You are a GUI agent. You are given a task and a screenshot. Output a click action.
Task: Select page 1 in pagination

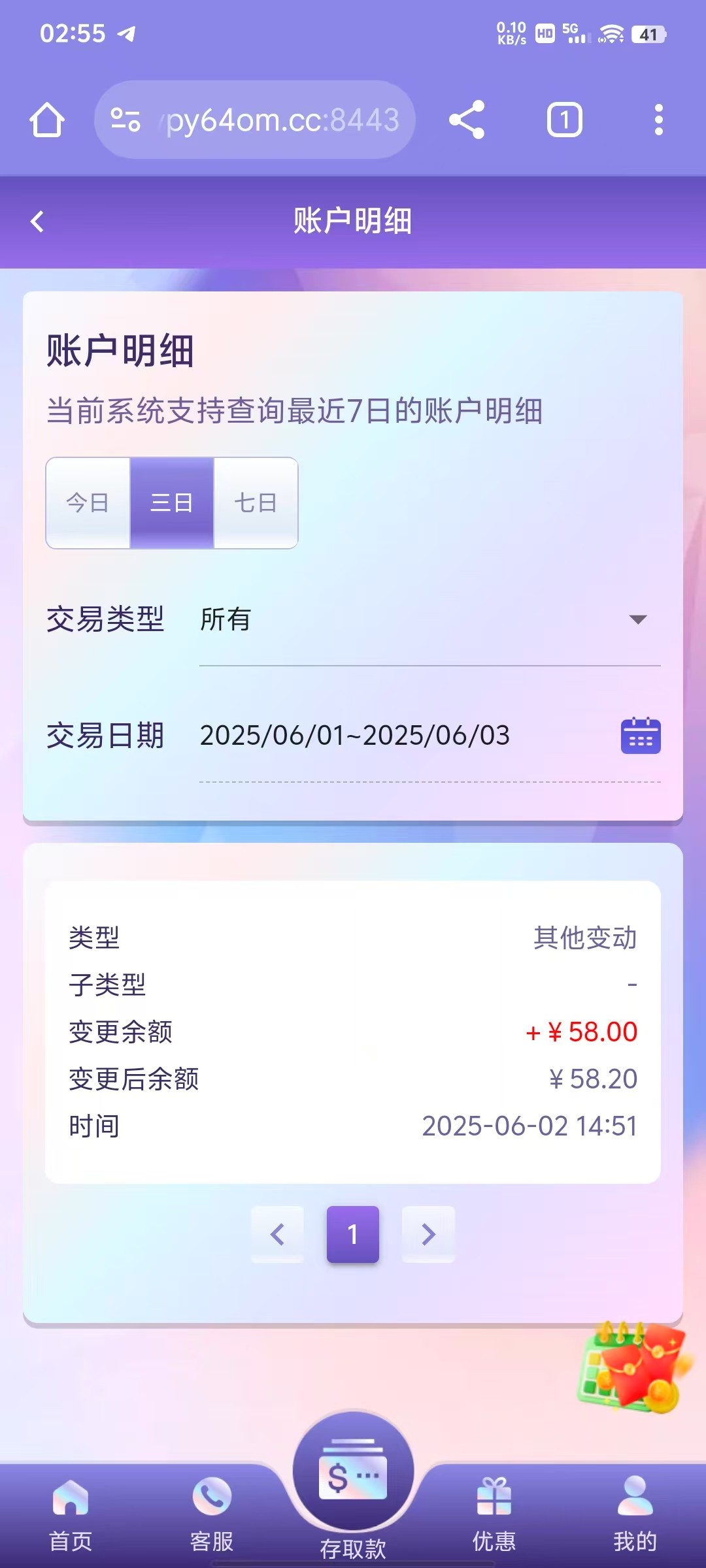point(353,1234)
